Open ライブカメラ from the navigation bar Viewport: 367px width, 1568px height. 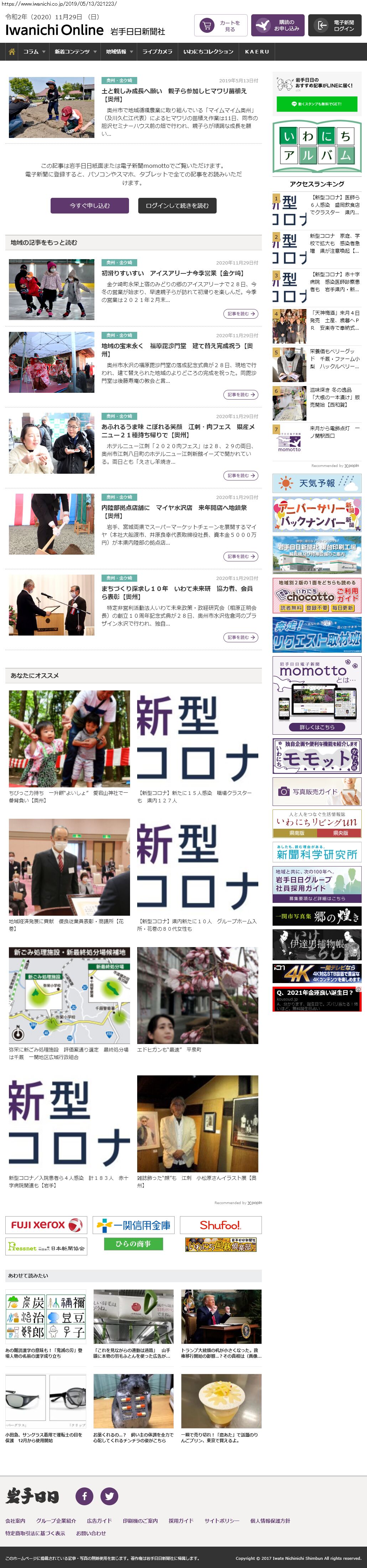click(157, 52)
